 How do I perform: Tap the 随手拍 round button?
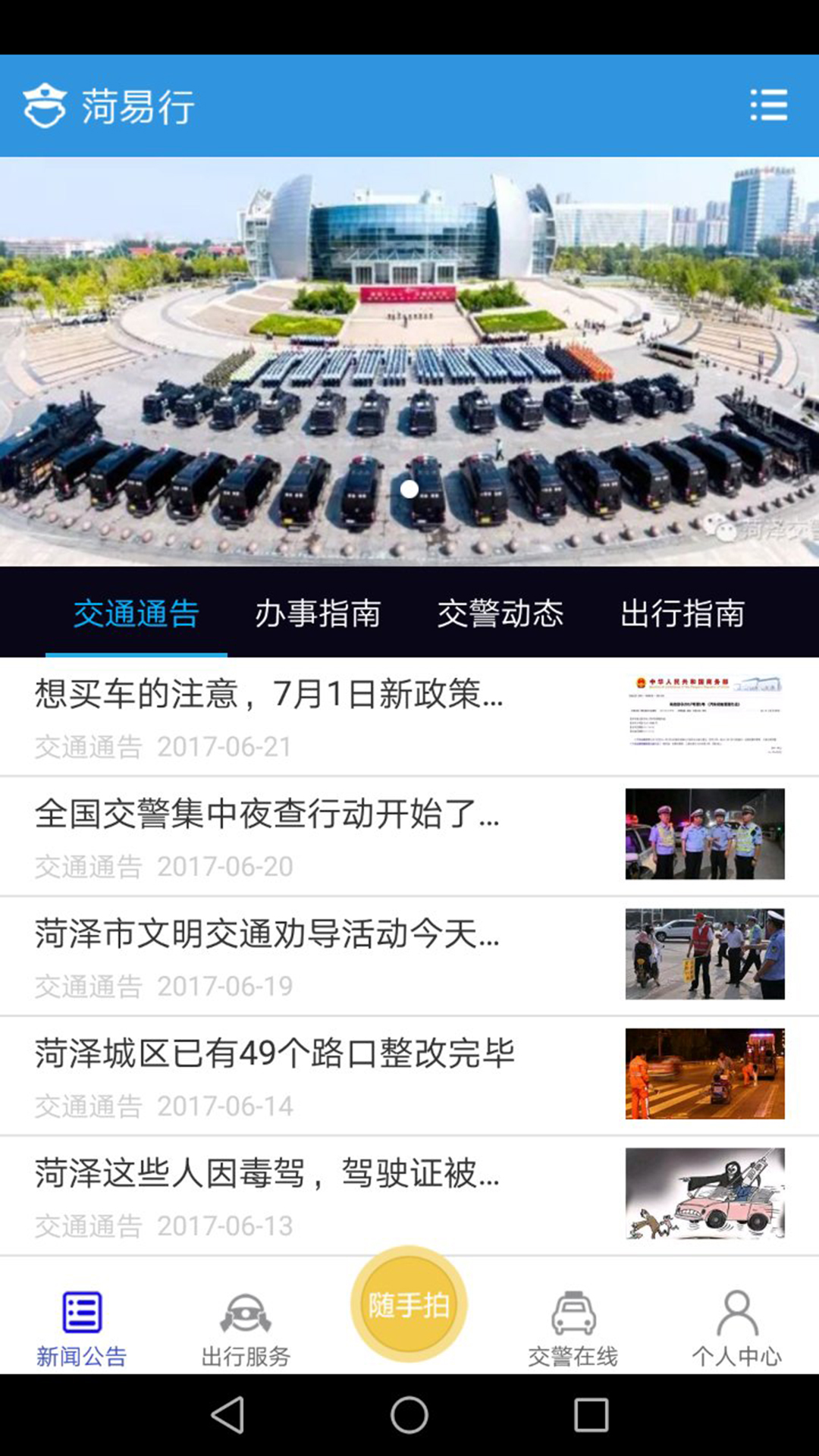409,1304
